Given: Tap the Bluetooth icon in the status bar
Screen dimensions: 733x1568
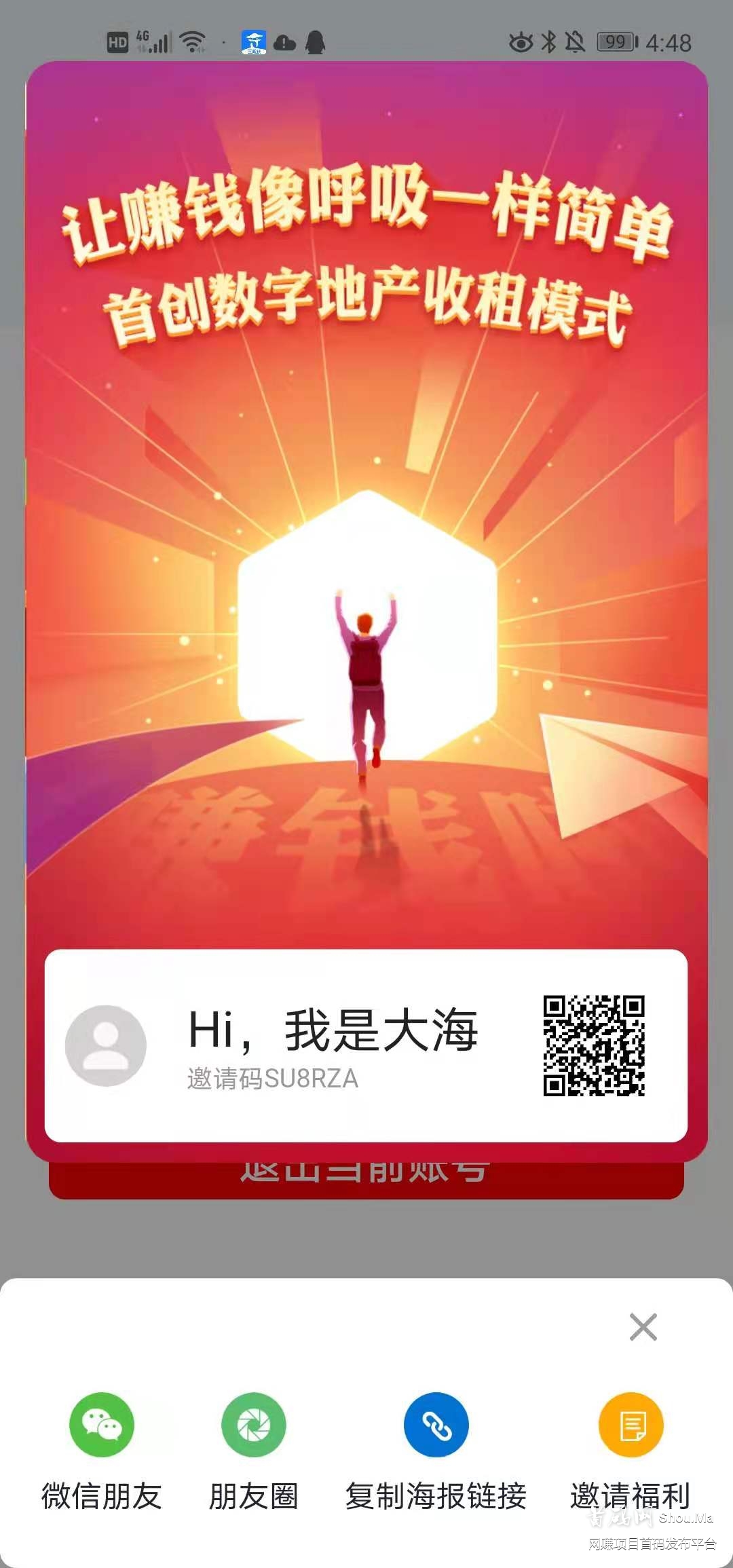Looking at the screenshot, I should click(550, 41).
